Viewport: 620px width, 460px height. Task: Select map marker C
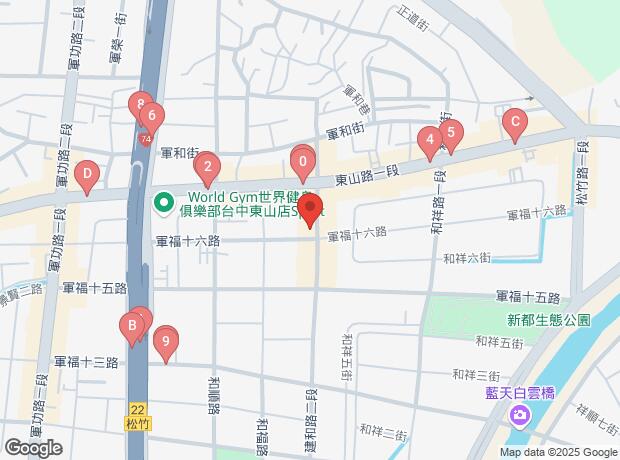[514, 126]
